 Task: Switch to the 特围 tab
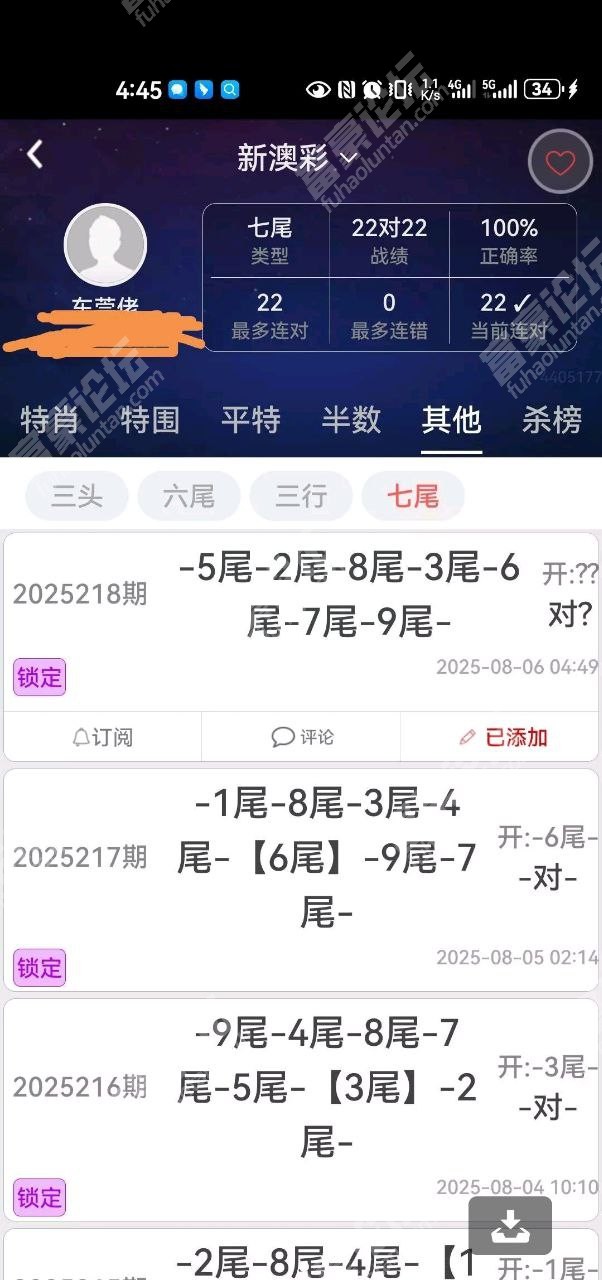click(x=150, y=420)
